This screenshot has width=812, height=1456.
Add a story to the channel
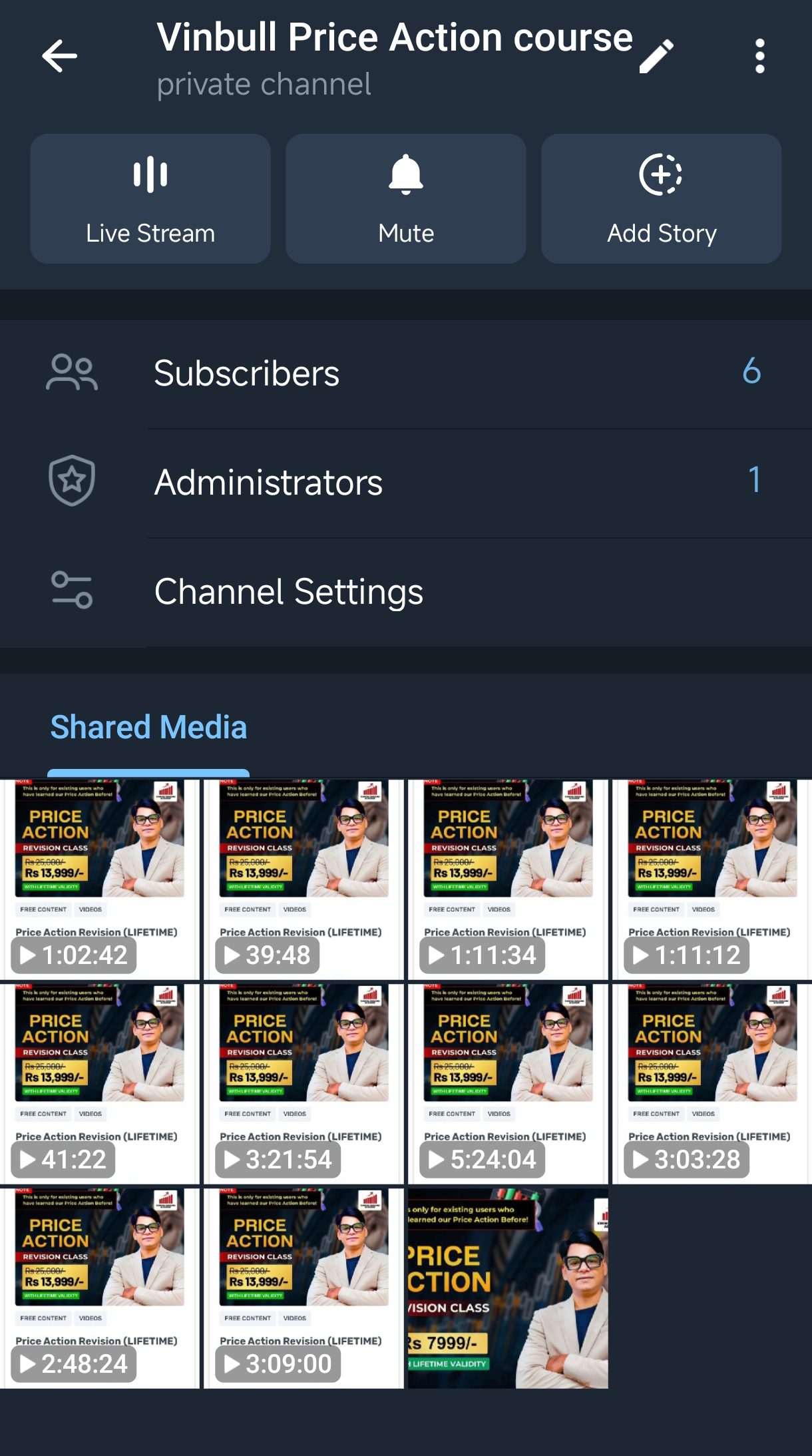[662, 198]
